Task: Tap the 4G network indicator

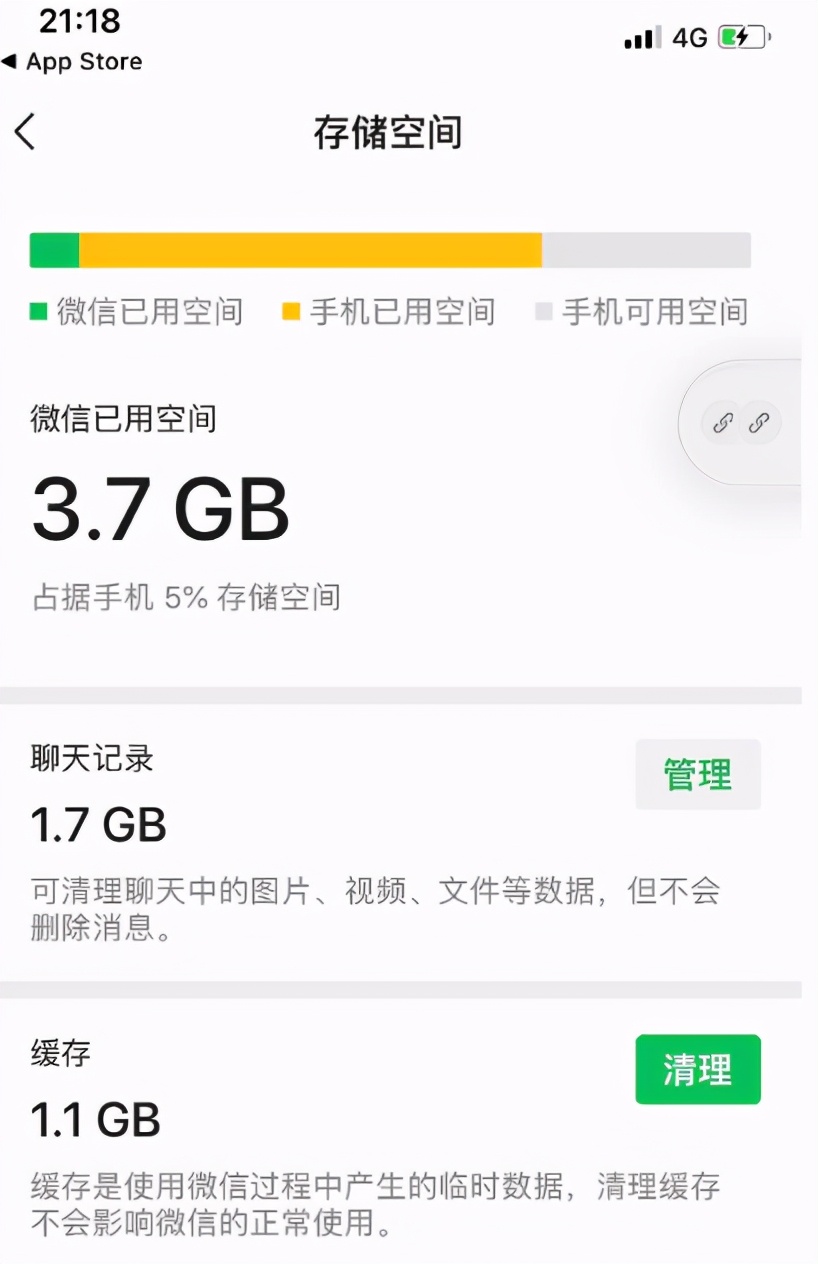Action: 690,36
